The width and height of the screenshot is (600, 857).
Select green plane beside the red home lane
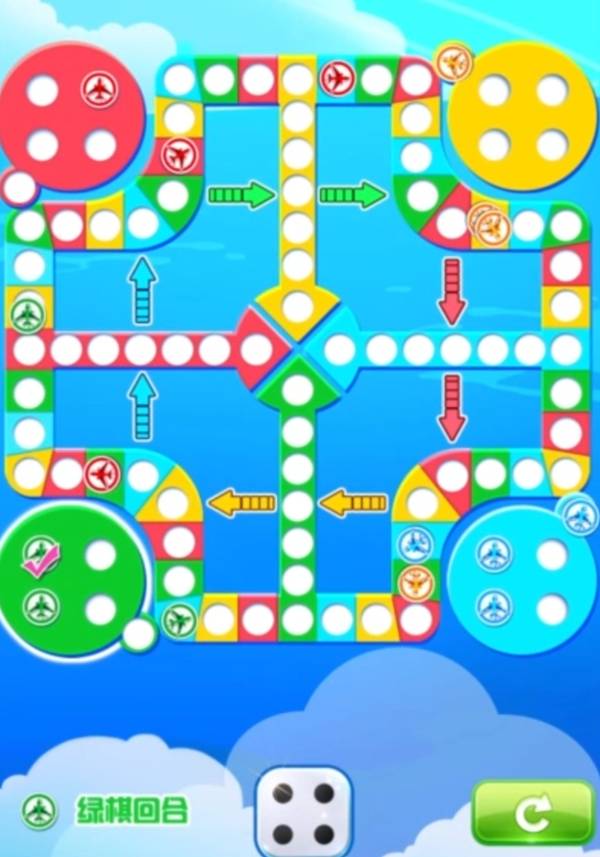[27, 314]
